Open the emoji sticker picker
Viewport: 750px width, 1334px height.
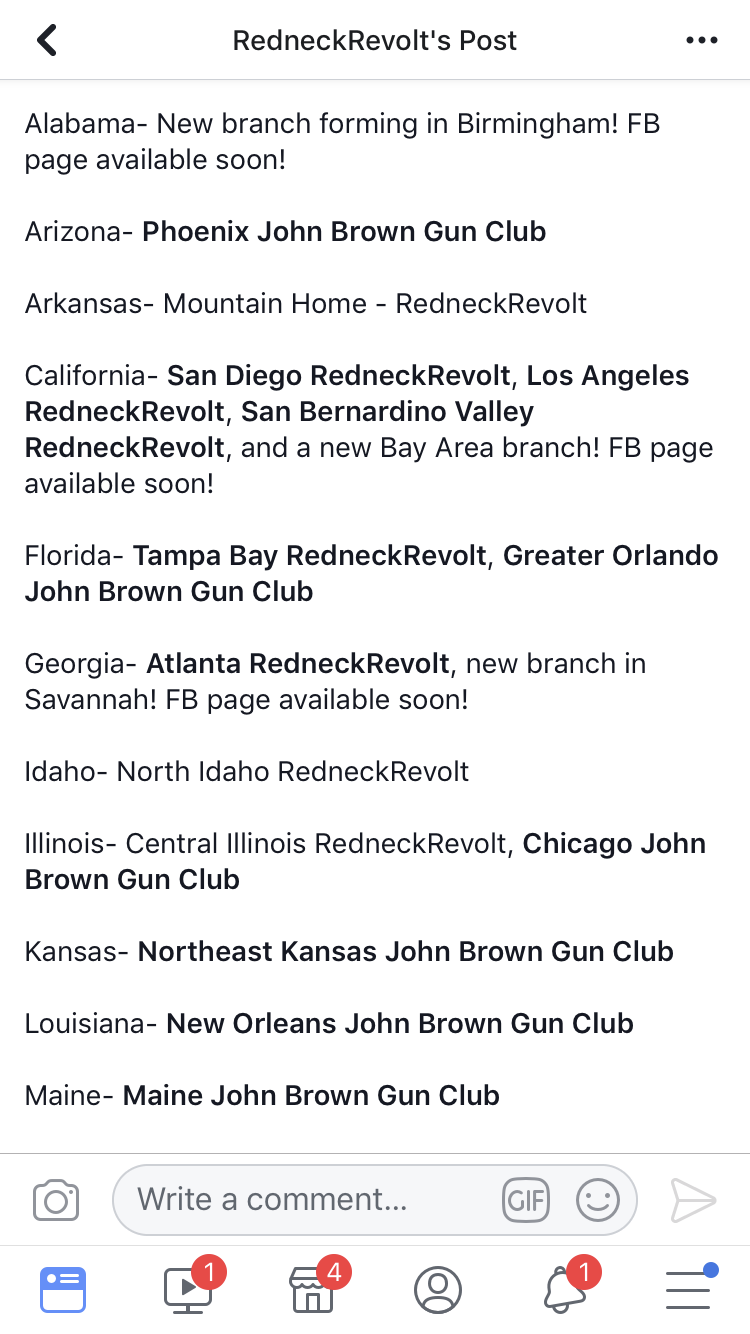(x=598, y=1200)
